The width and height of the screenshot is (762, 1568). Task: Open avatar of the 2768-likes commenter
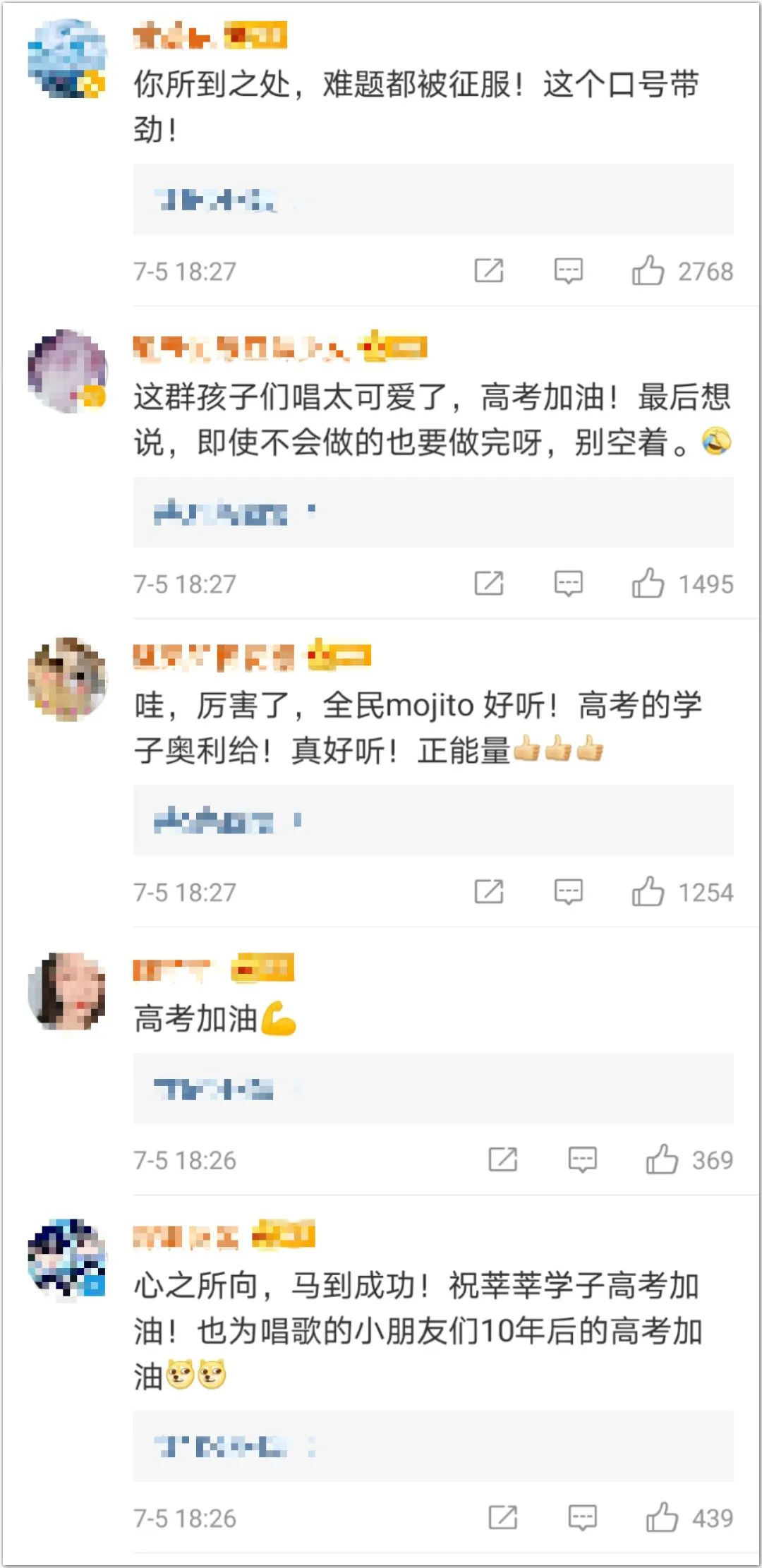67,59
